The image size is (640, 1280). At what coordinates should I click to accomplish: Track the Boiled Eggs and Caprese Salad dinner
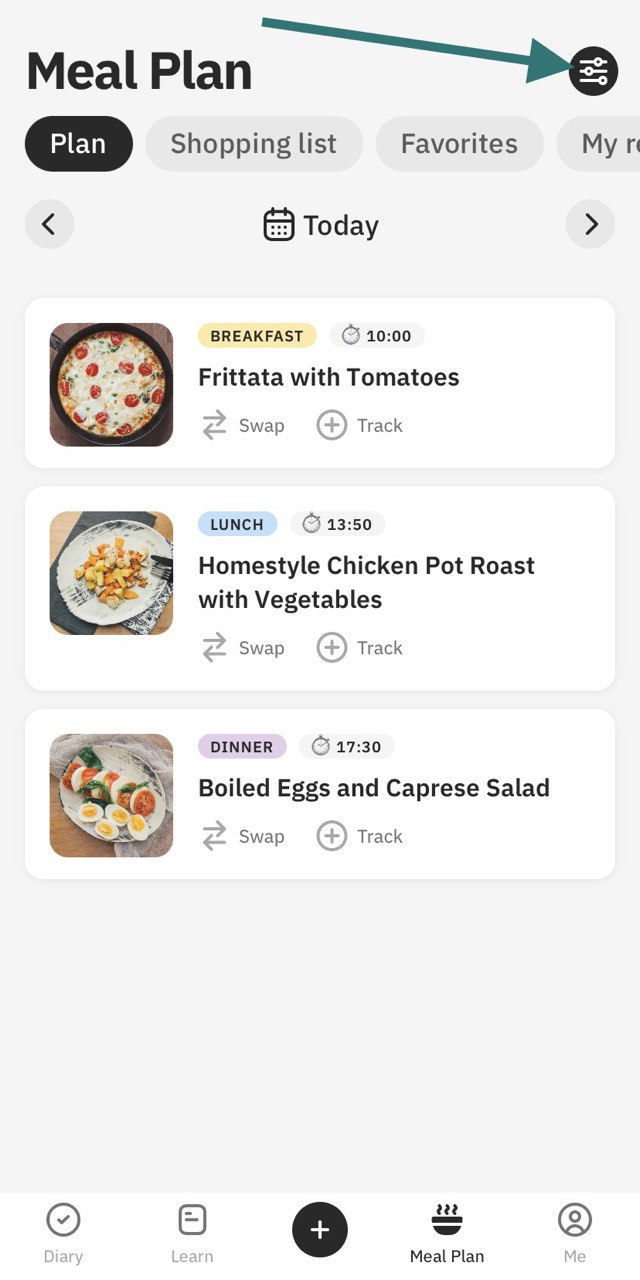(x=360, y=836)
